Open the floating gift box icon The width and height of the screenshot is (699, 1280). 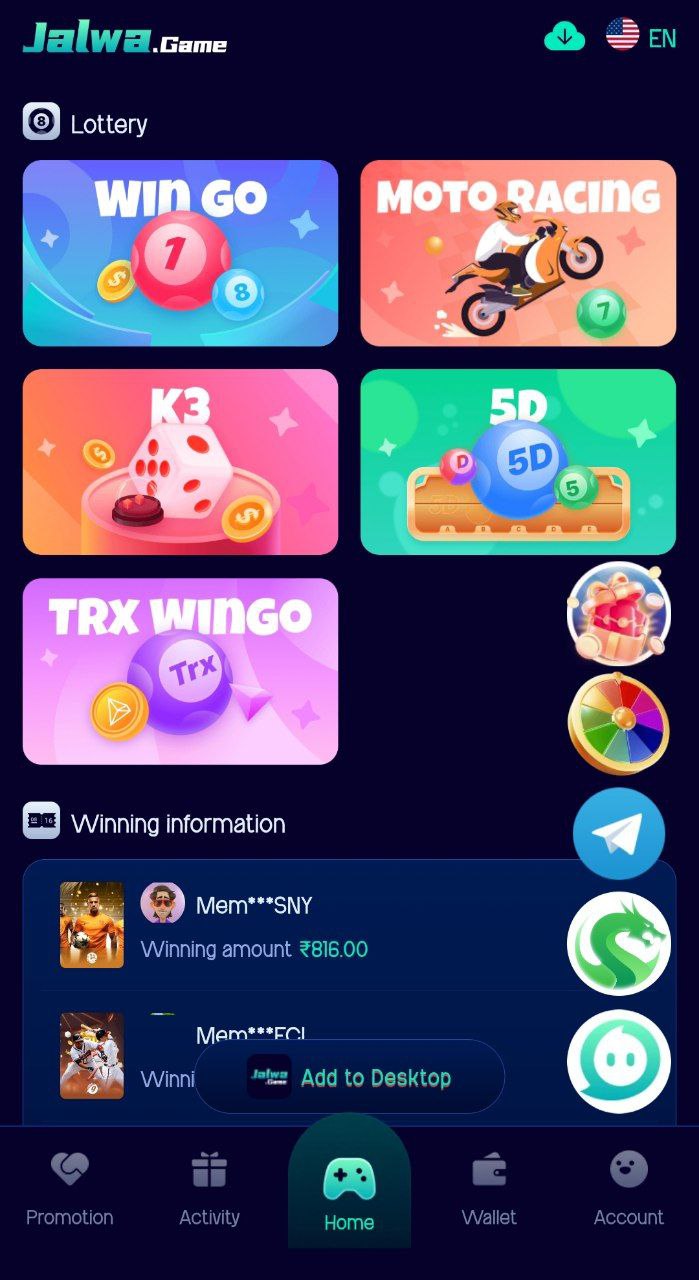click(618, 614)
